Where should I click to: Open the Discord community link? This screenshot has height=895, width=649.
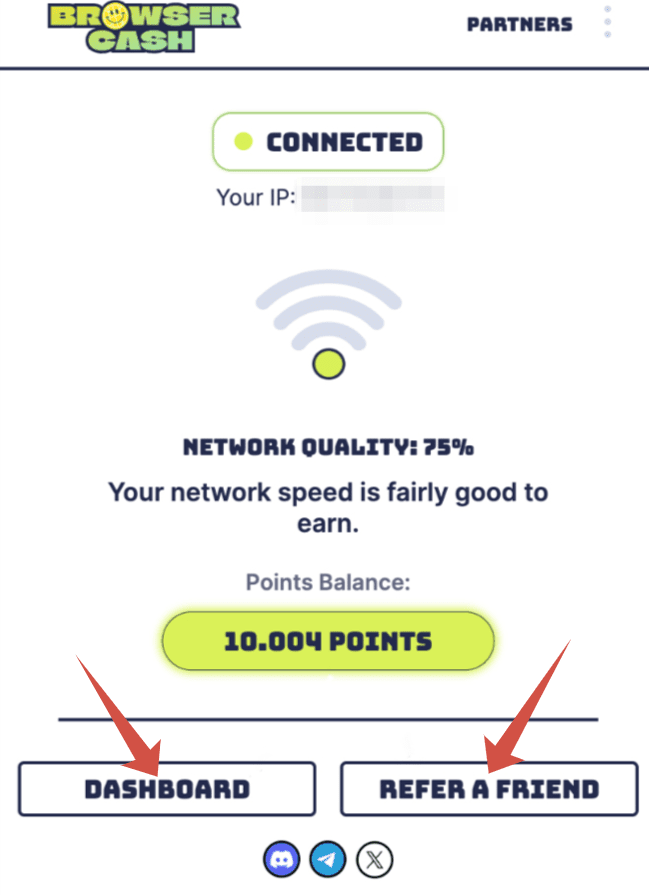coord(281,858)
